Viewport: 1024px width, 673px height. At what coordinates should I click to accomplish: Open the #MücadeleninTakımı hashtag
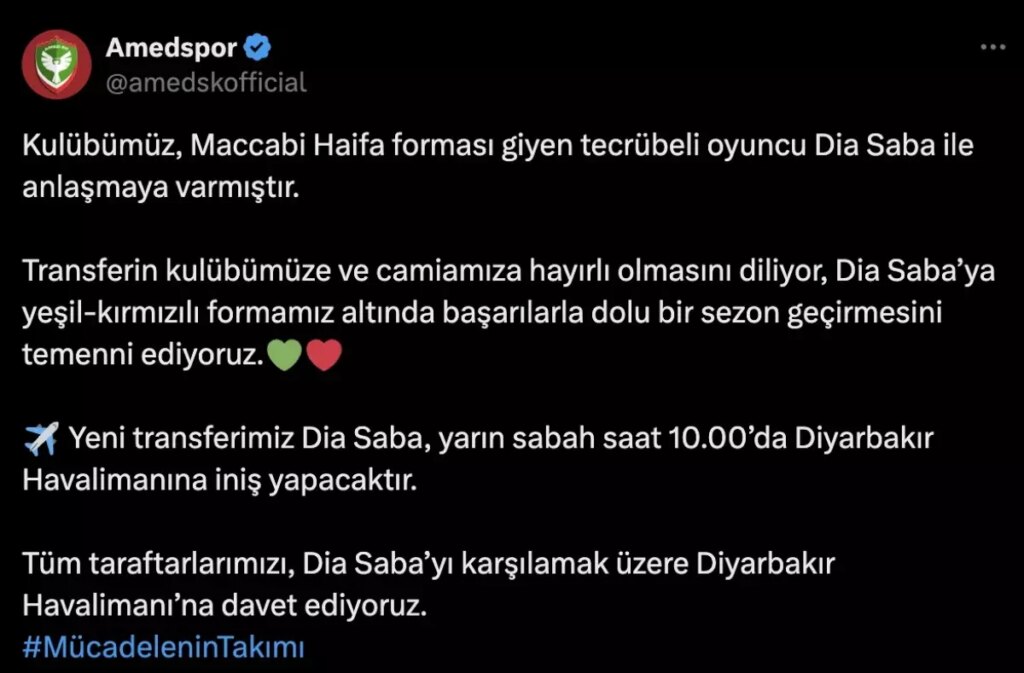click(x=162, y=647)
